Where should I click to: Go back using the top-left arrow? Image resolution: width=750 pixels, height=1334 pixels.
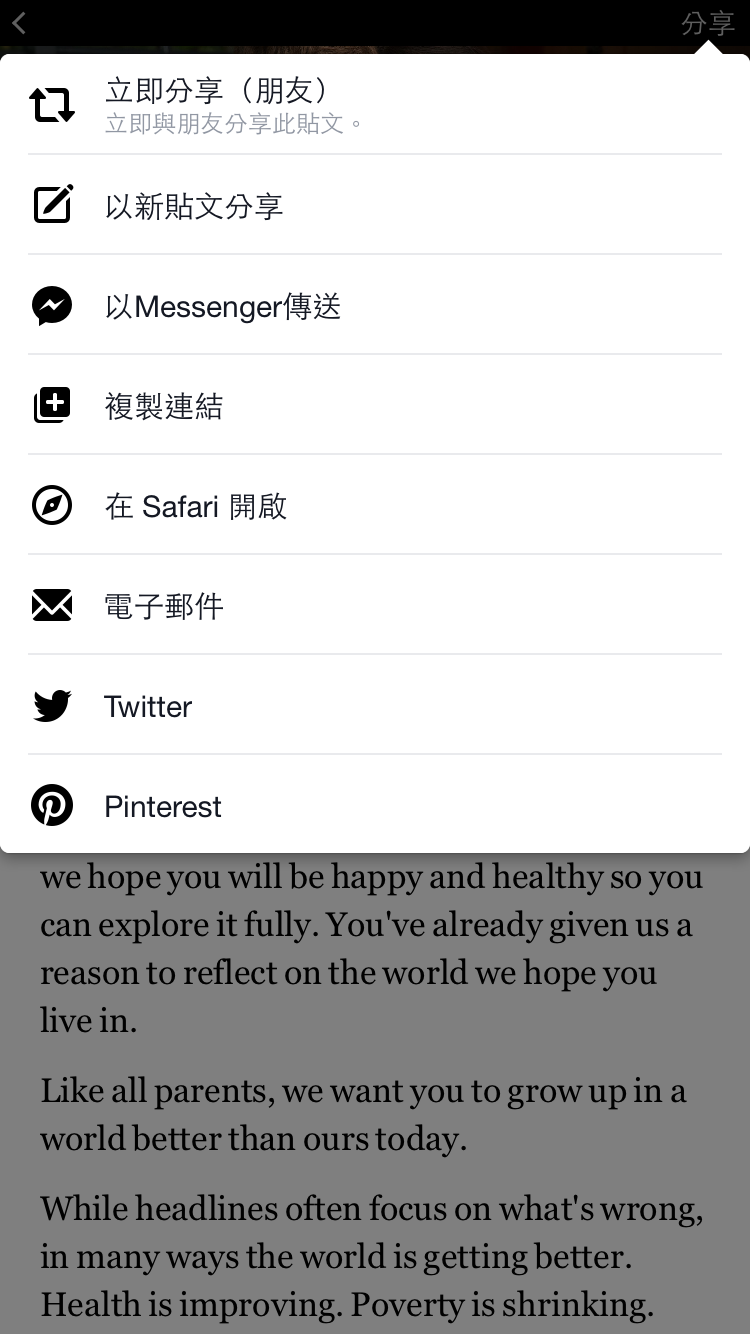pos(20,23)
